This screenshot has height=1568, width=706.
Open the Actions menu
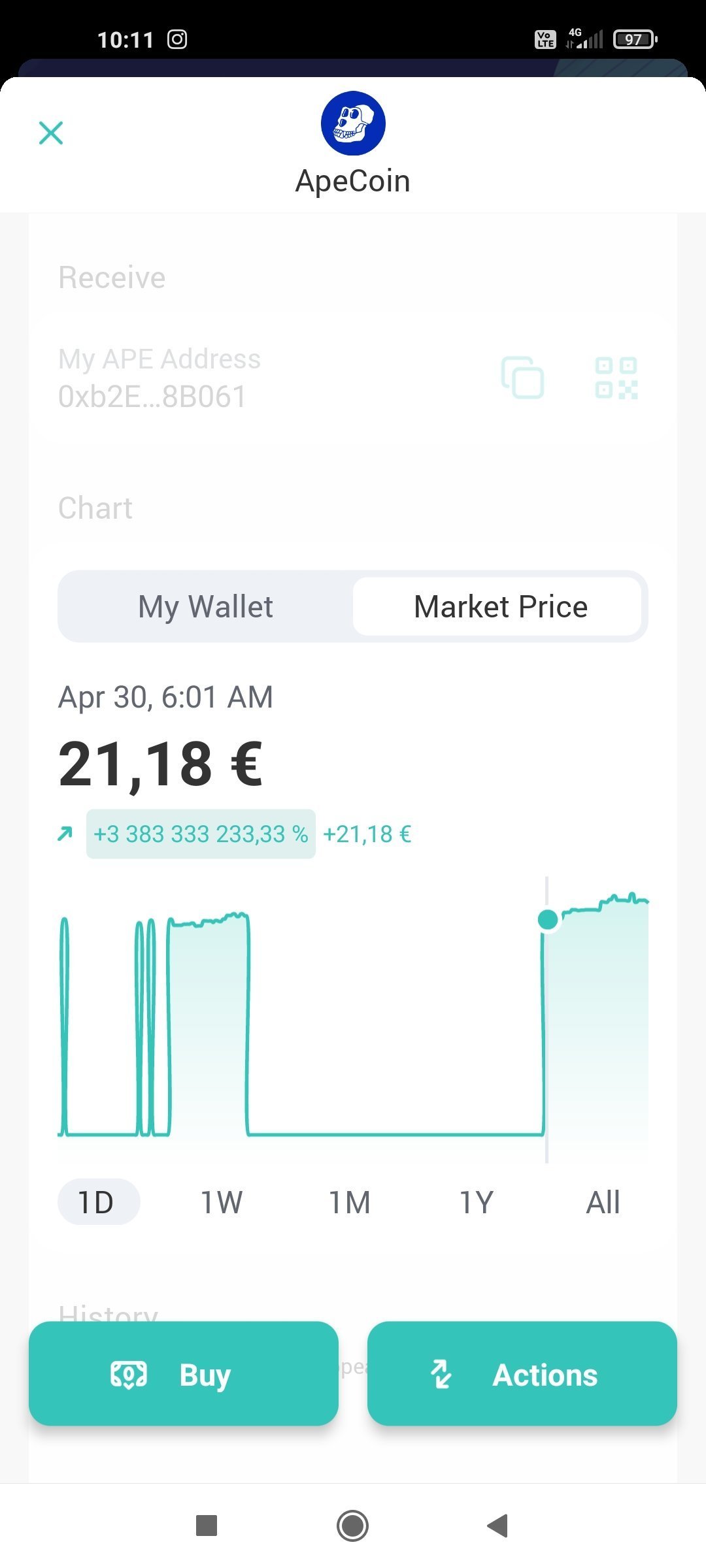pos(522,1373)
